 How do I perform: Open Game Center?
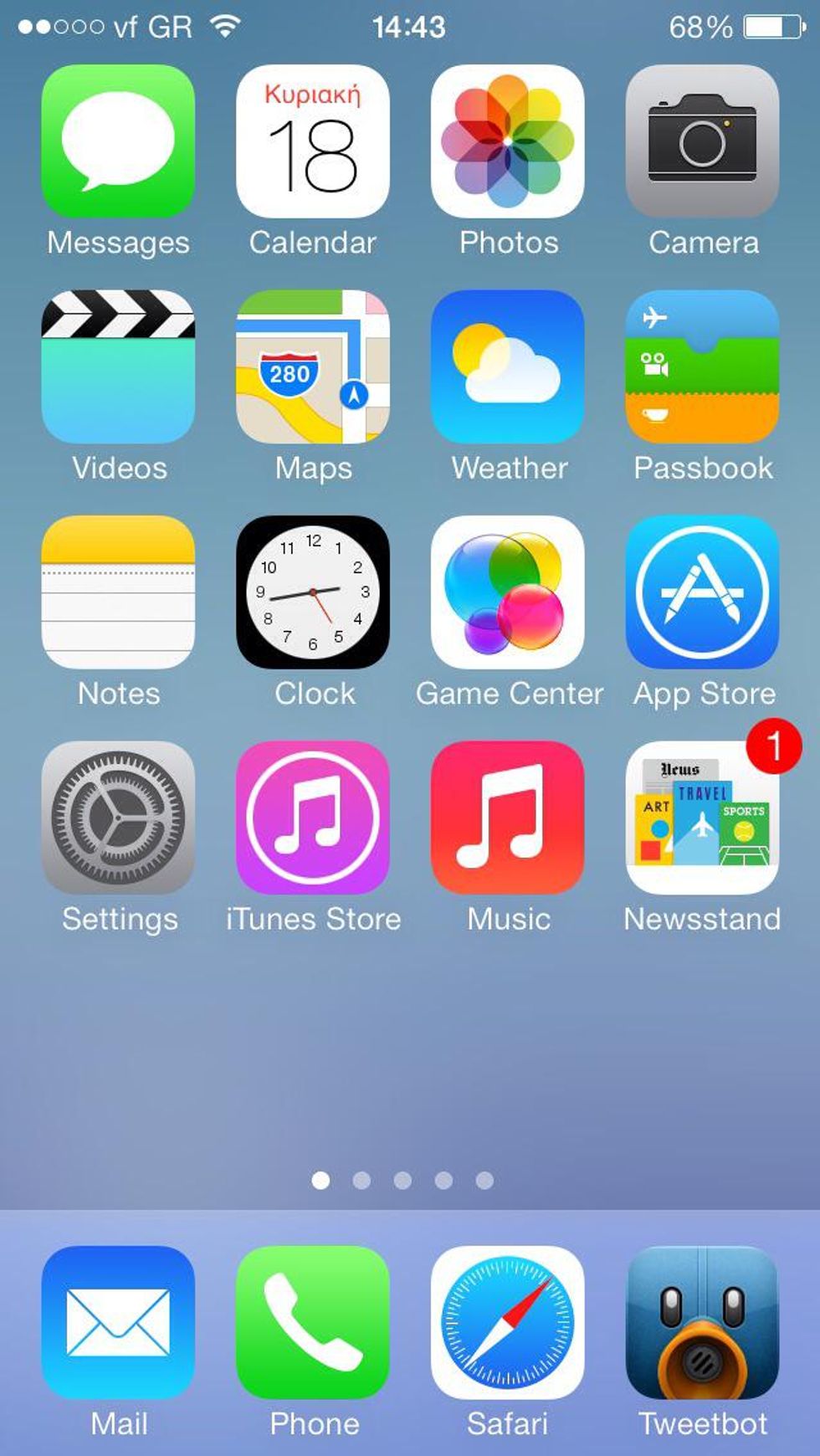pyautogui.click(x=508, y=592)
